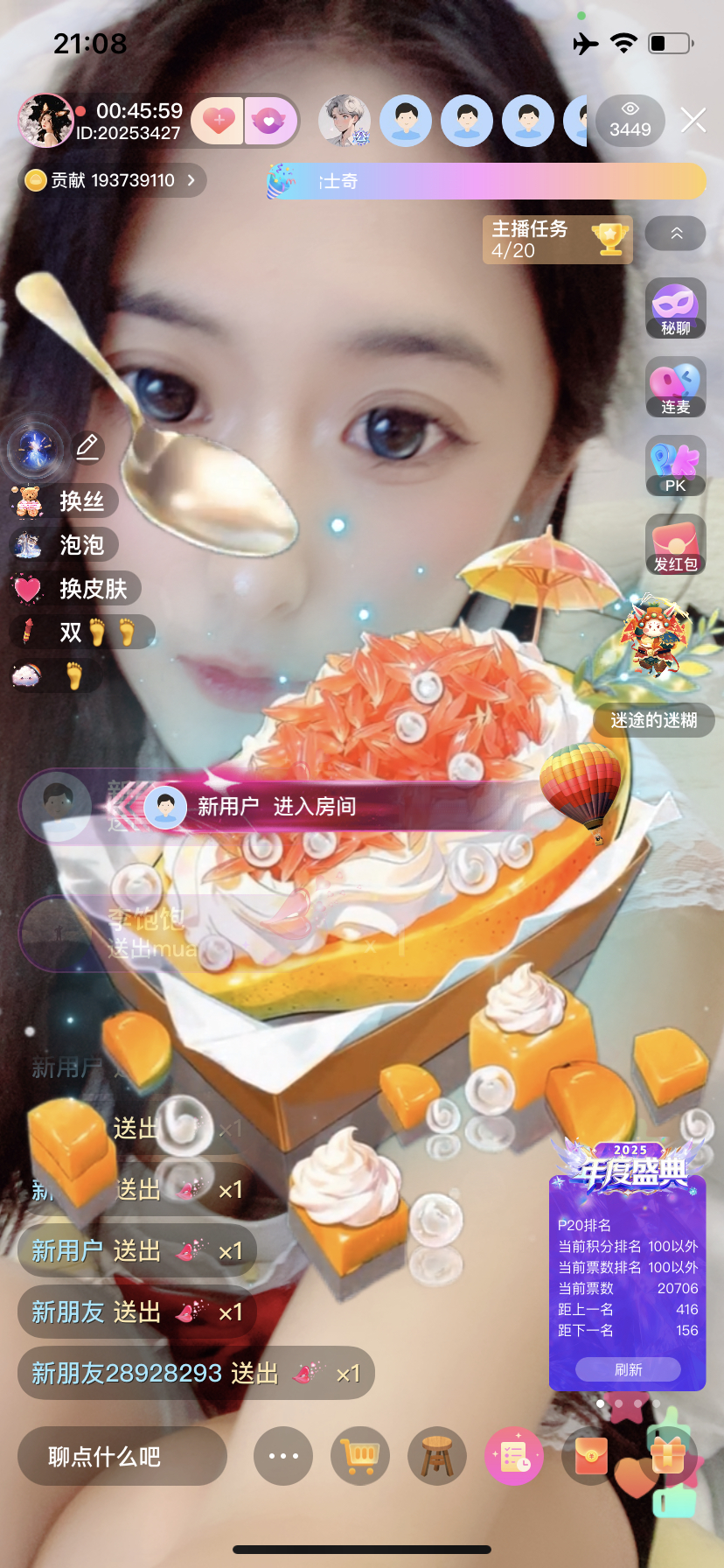Open the gift box icon

pyautogui.click(x=669, y=1456)
